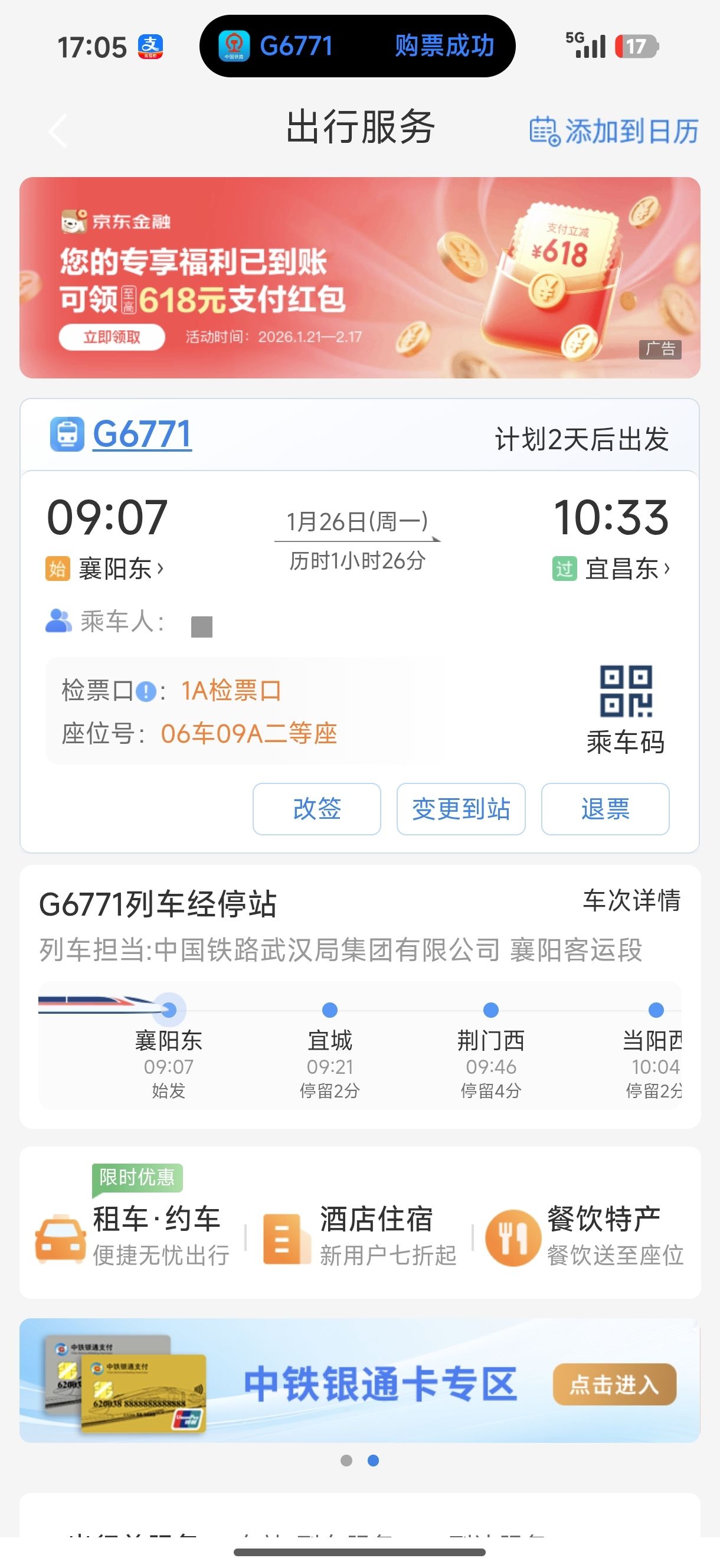Claim the 618元 red packet (立即领取)
Viewport: 720px width, 1568px height.
coord(112,337)
